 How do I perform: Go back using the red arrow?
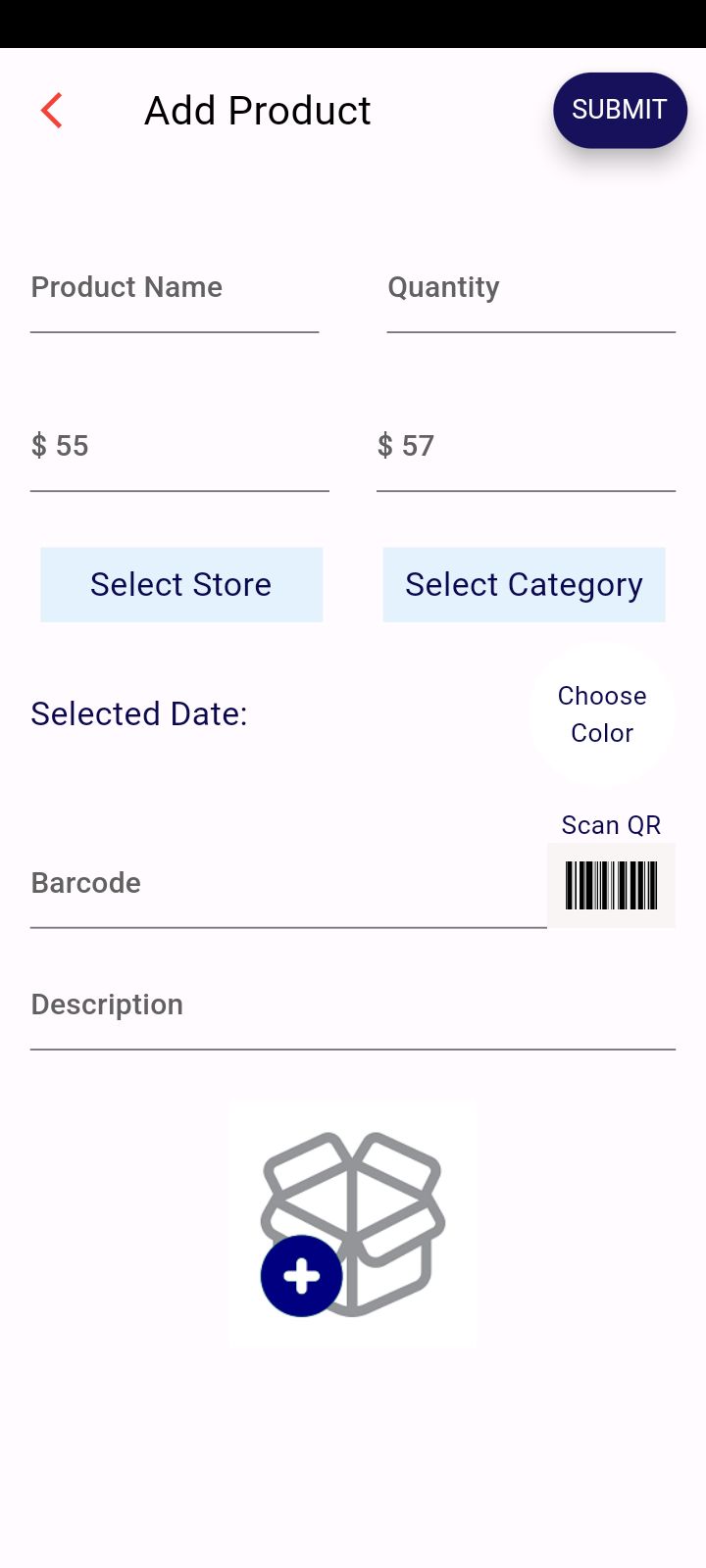[x=52, y=111]
